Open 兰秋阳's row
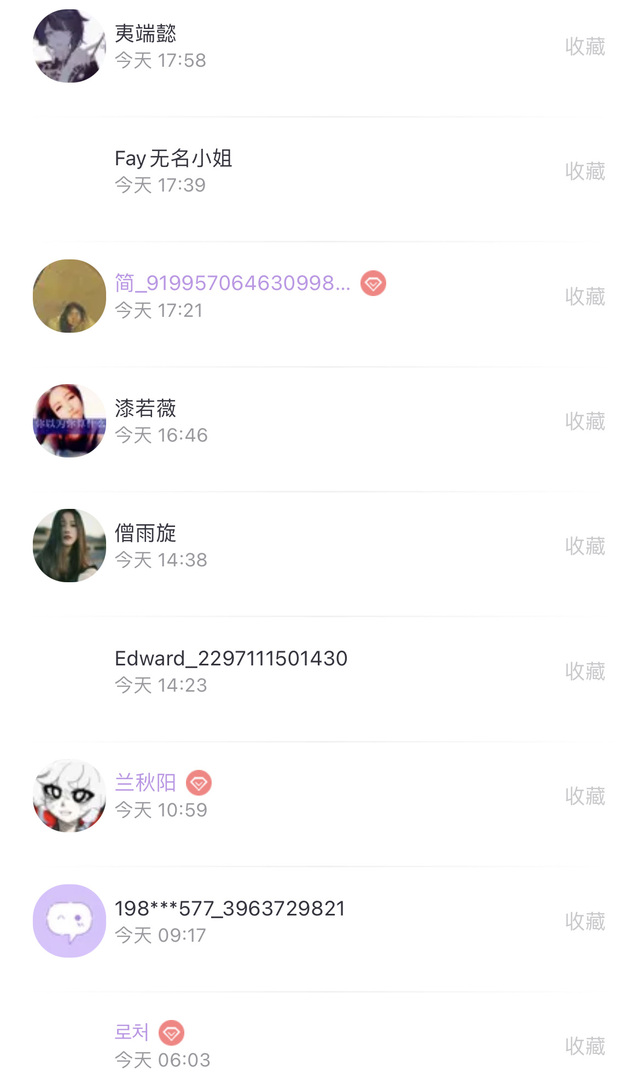The height and width of the screenshot is (1084, 640). pos(320,796)
